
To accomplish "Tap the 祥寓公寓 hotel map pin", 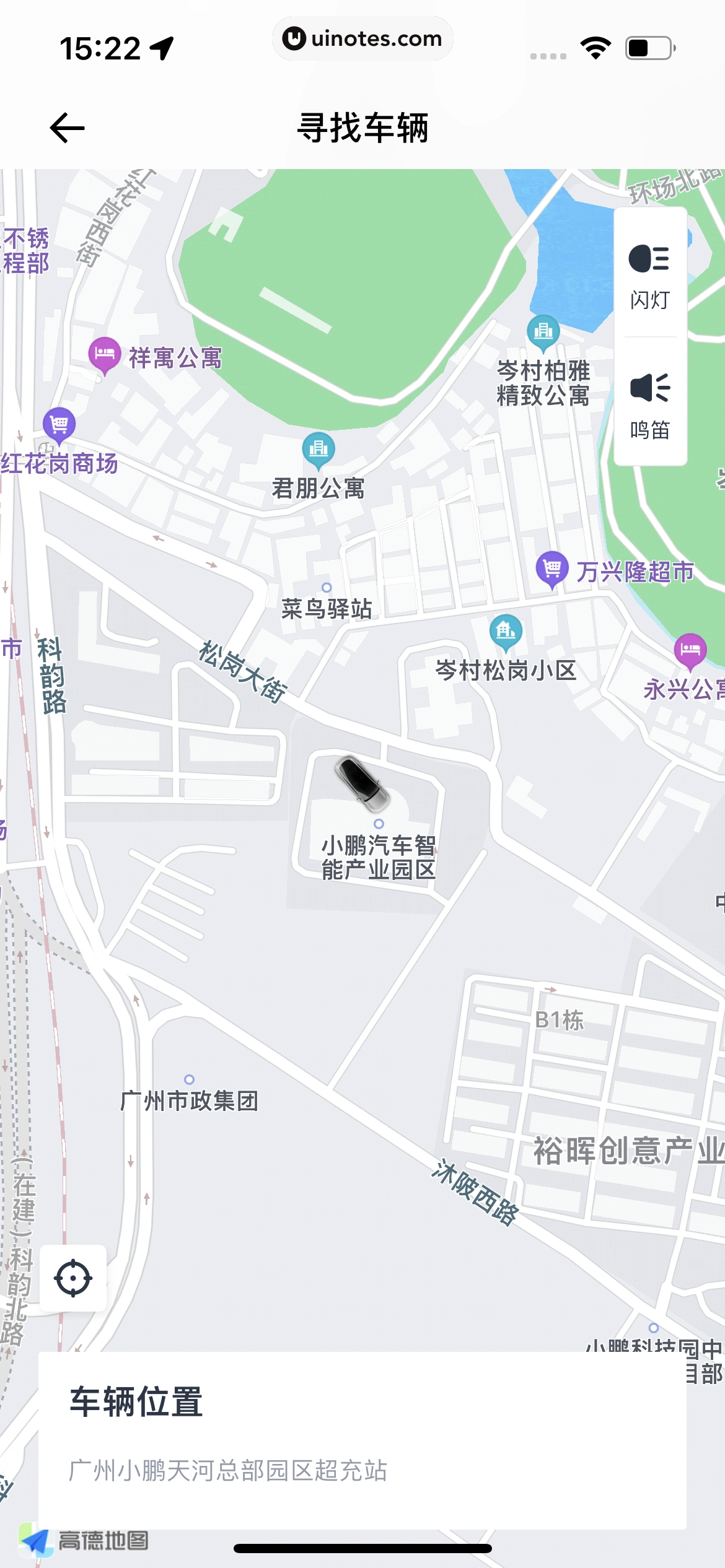I will pos(106,352).
